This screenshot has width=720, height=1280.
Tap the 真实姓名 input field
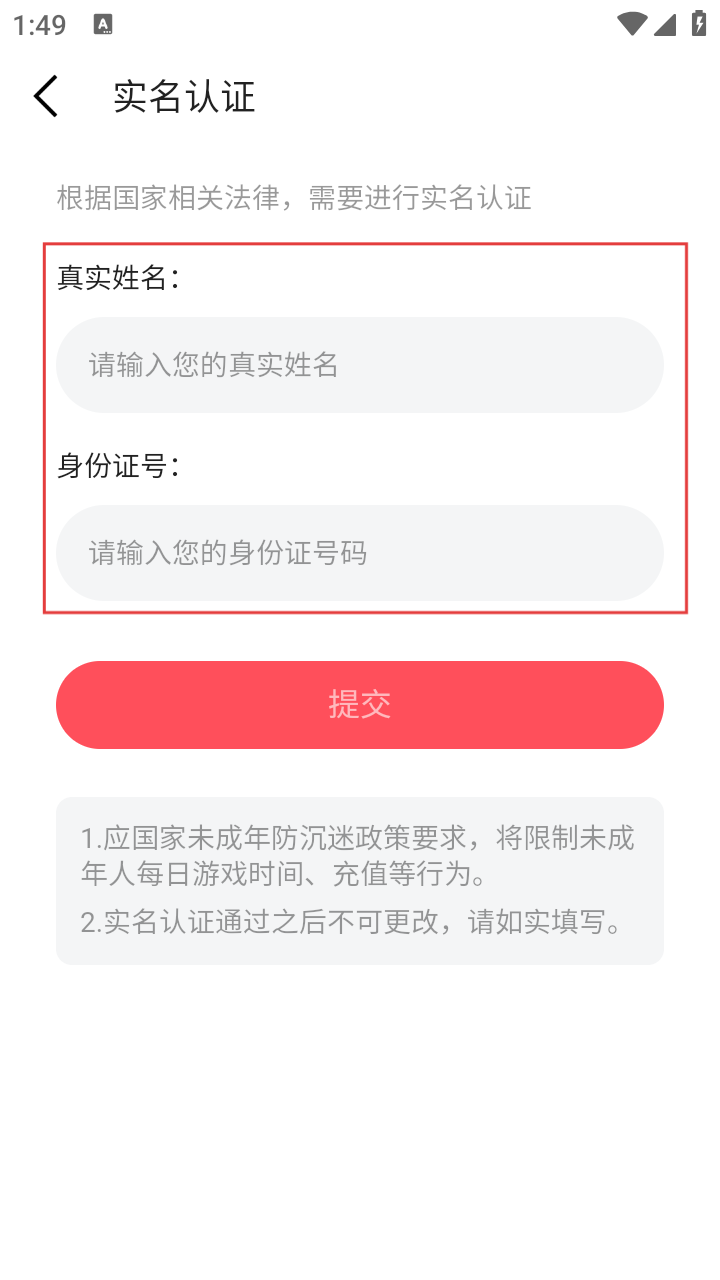[x=360, y=365]
